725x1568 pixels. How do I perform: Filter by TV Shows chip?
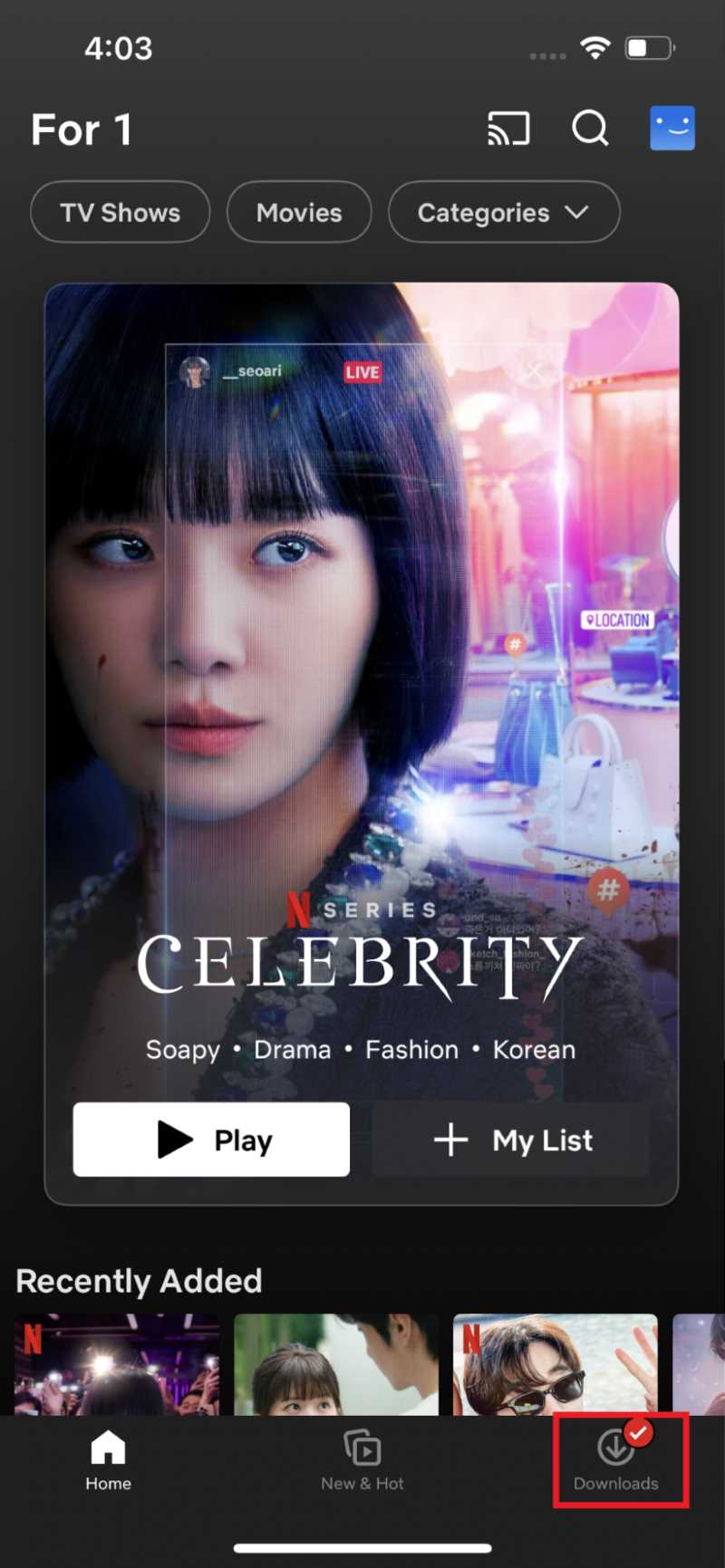click(x=121, y=213)
